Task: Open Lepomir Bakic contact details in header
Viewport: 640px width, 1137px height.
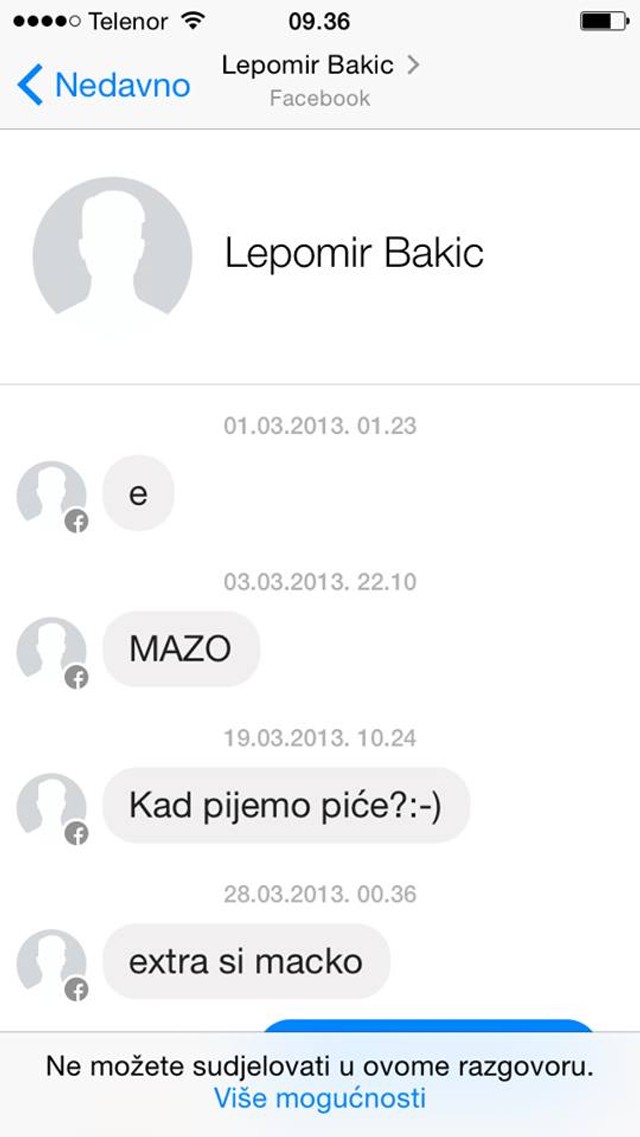Action: coord(320,67)
